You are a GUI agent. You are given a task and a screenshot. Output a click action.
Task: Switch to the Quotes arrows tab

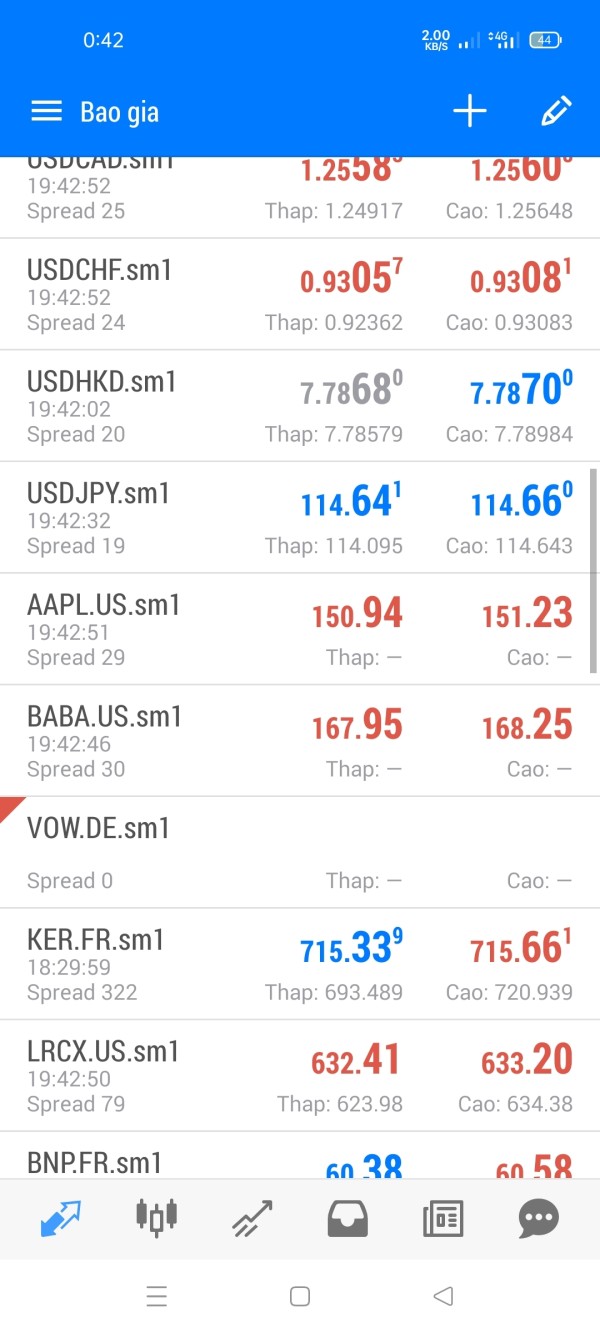60,1218
